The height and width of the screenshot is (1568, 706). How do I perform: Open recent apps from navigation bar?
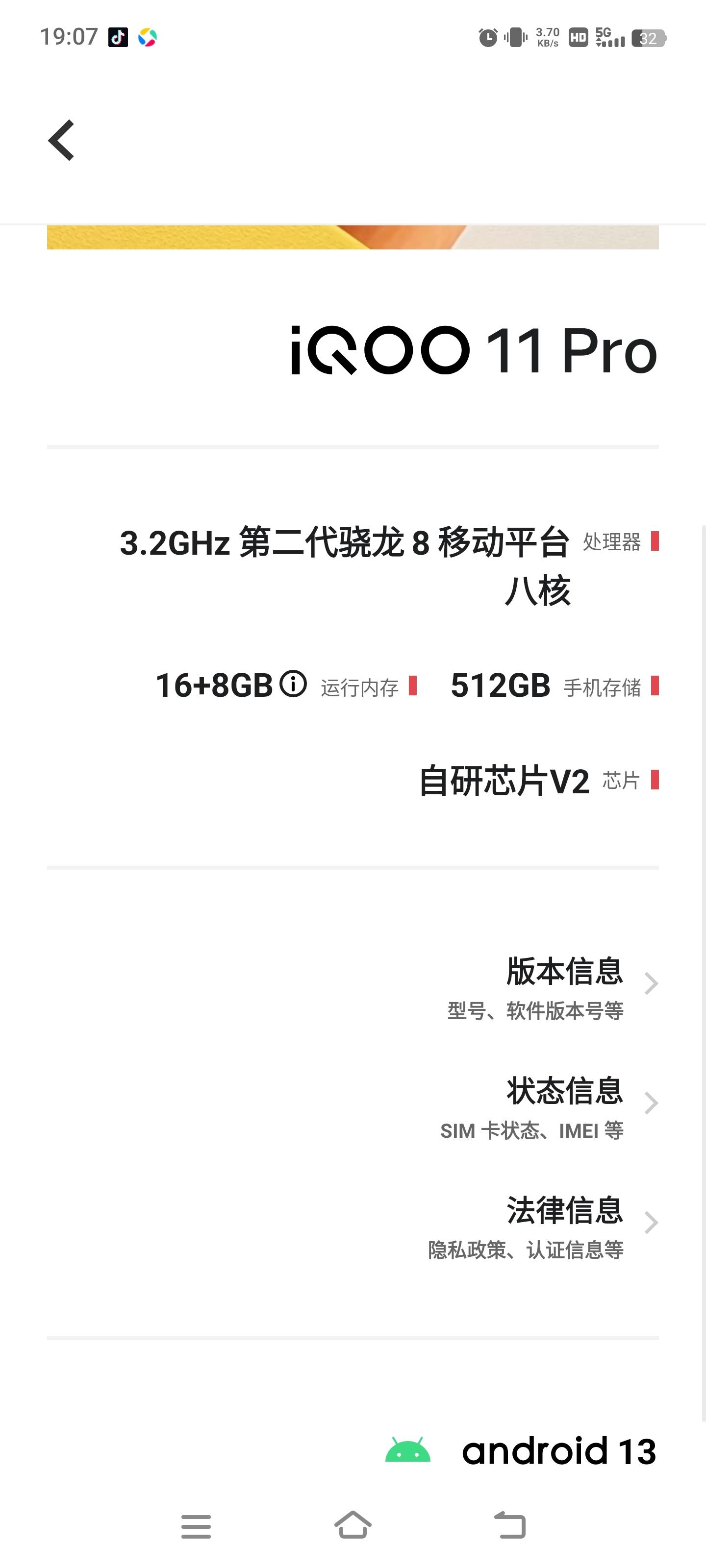(196, 1526)
